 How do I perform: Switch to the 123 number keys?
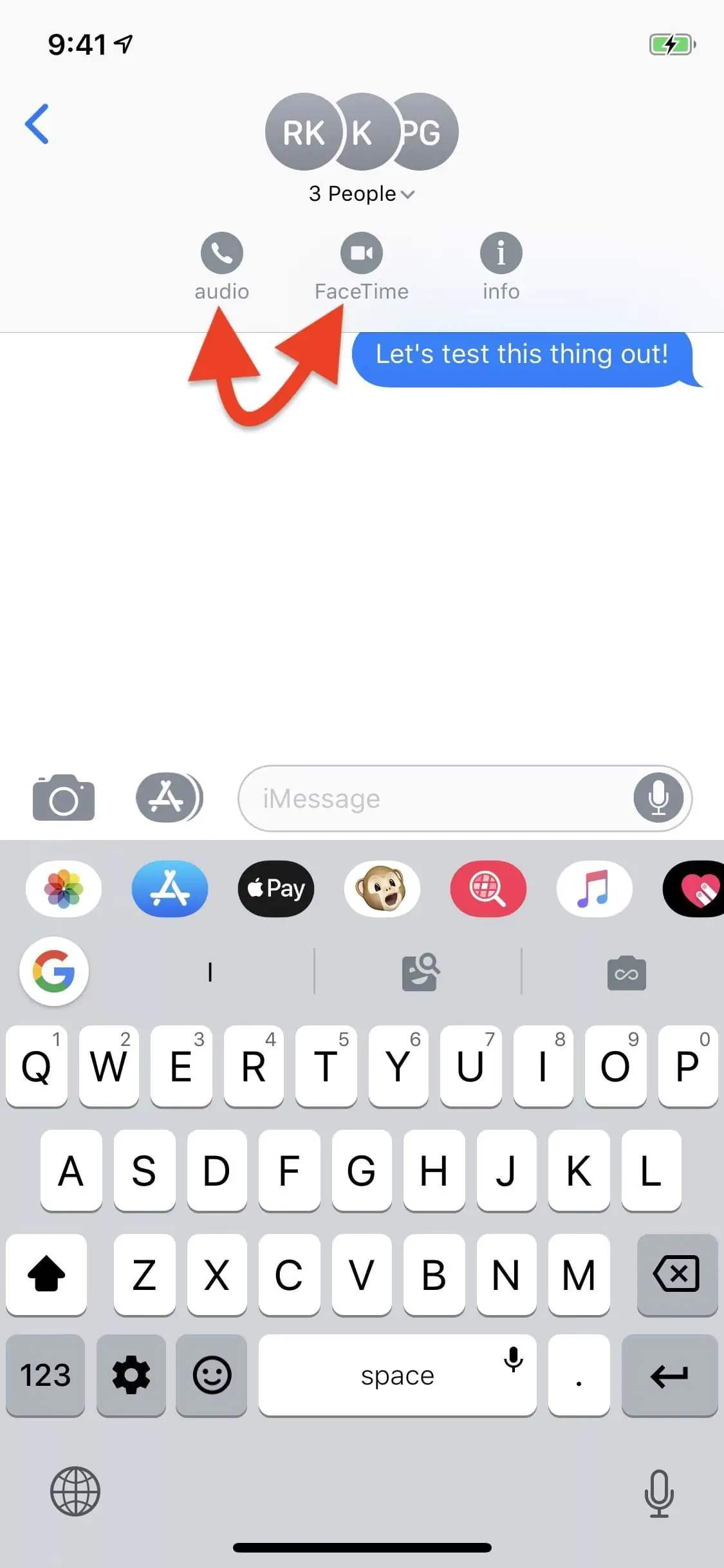[x=45, y=1375]
